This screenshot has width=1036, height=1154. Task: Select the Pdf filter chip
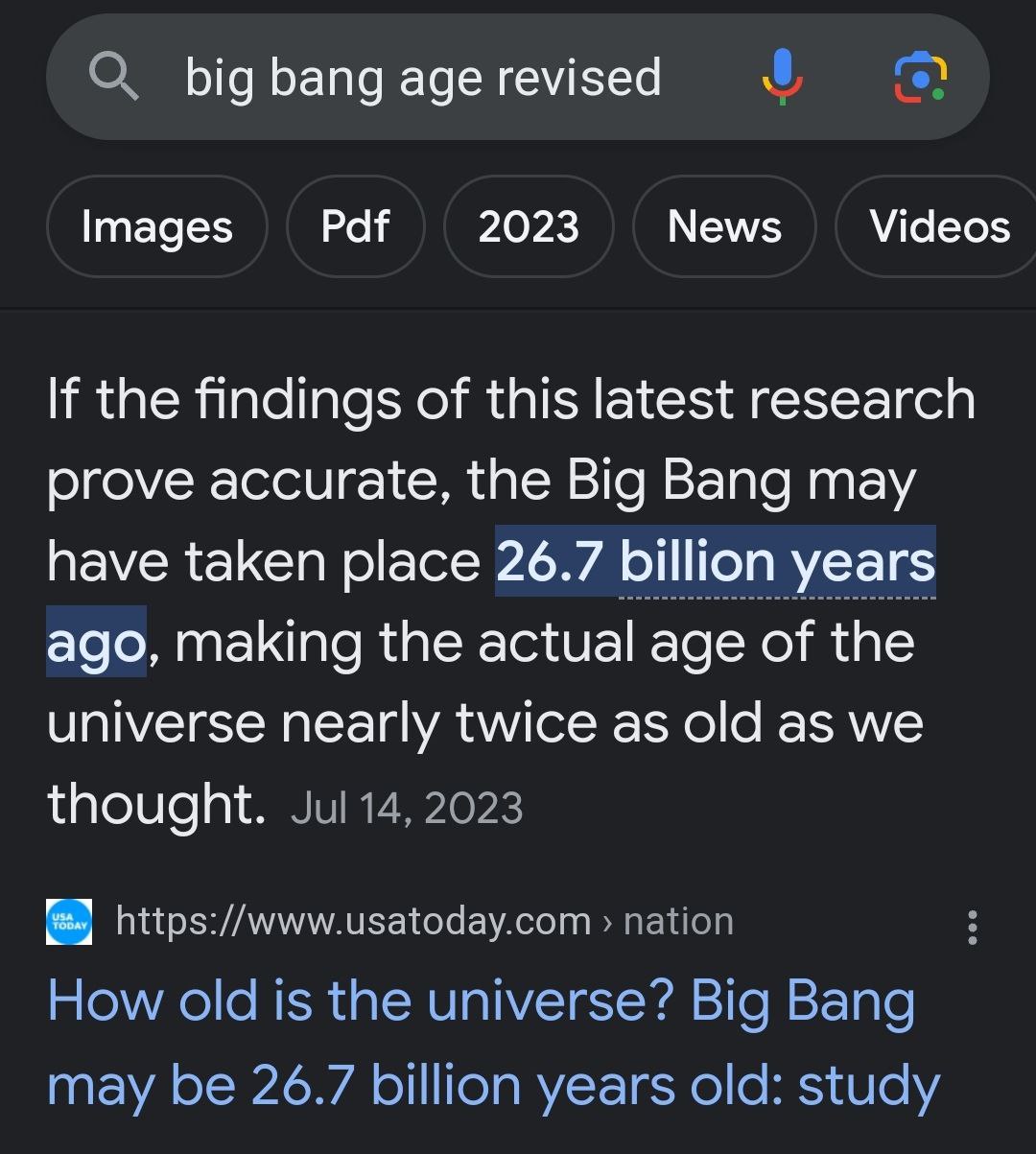click(355, 227)
